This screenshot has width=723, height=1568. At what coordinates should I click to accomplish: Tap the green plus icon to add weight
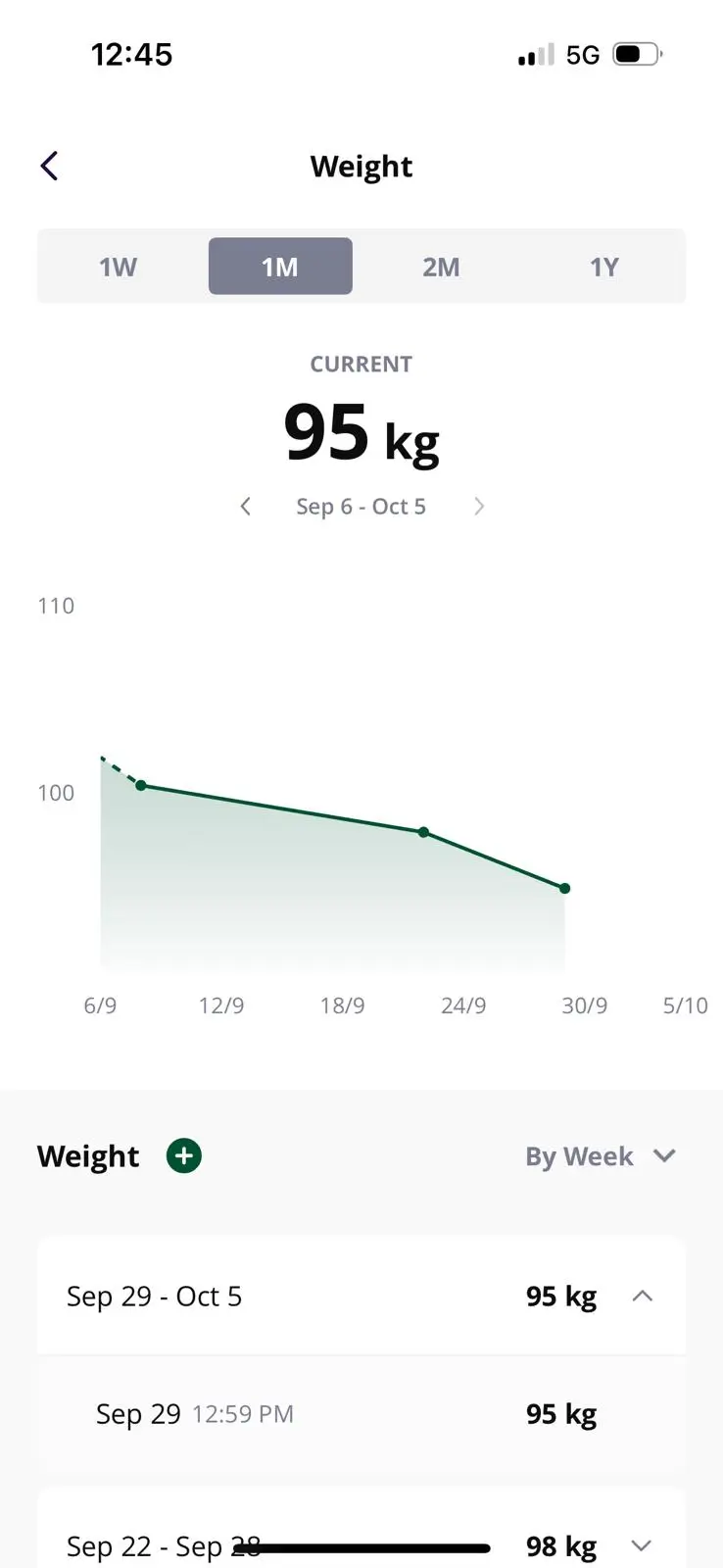click(183, 1155)
